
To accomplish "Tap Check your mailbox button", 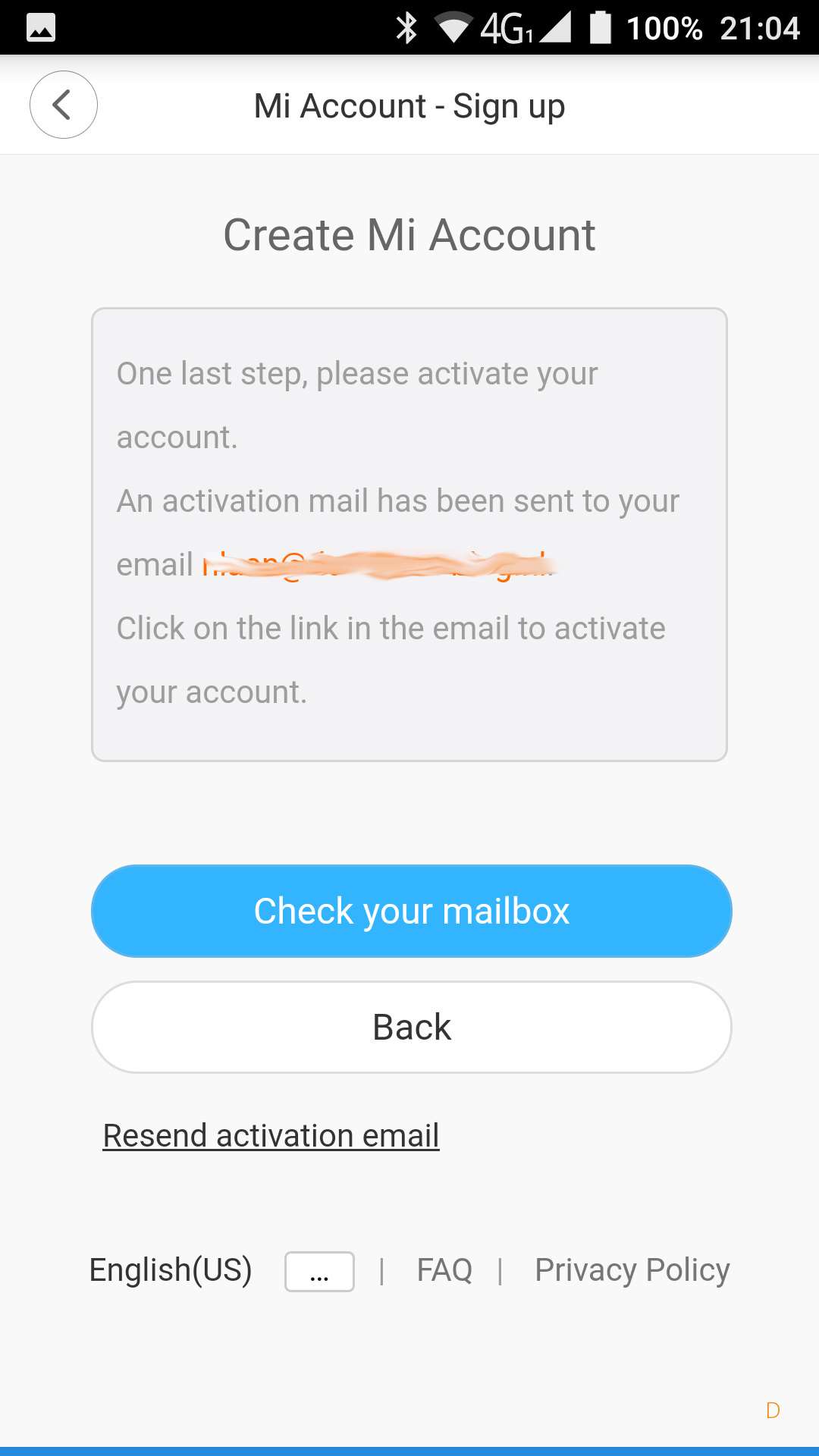I will (x=411, y=911).
